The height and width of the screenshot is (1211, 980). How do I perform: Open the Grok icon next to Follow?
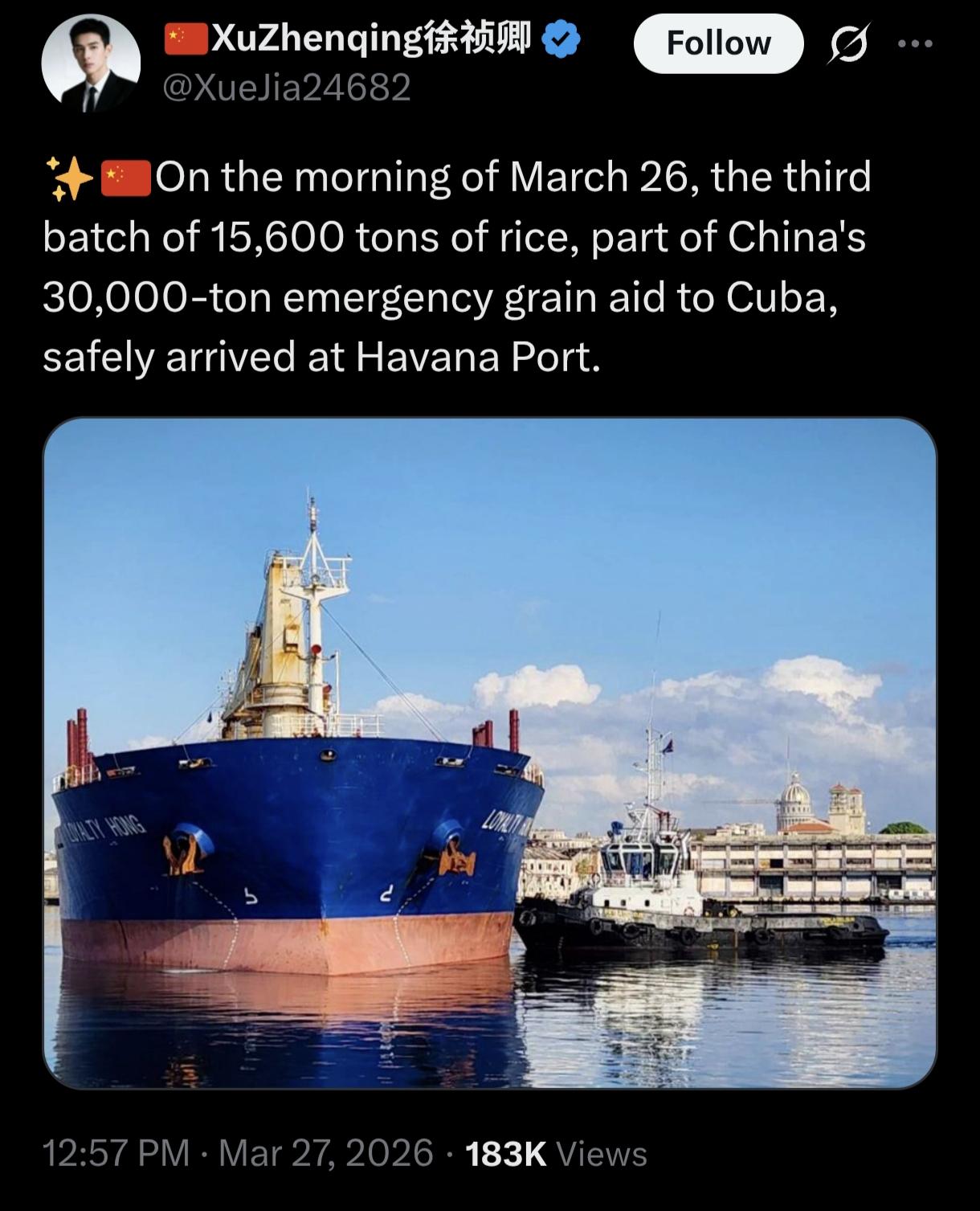coord(849,43)
